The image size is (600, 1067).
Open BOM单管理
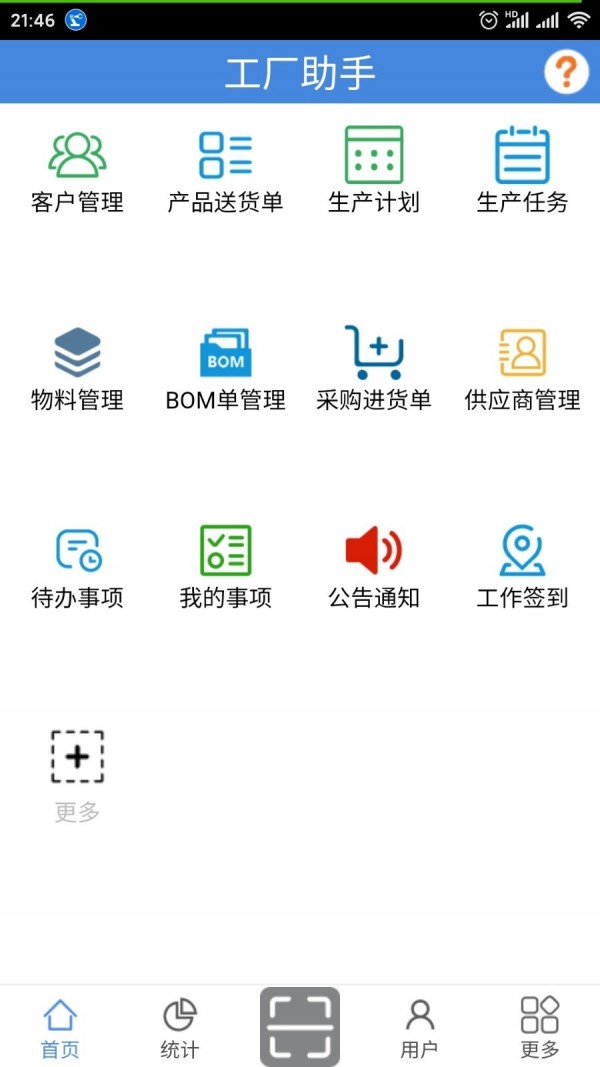click(x=225, y=370)
